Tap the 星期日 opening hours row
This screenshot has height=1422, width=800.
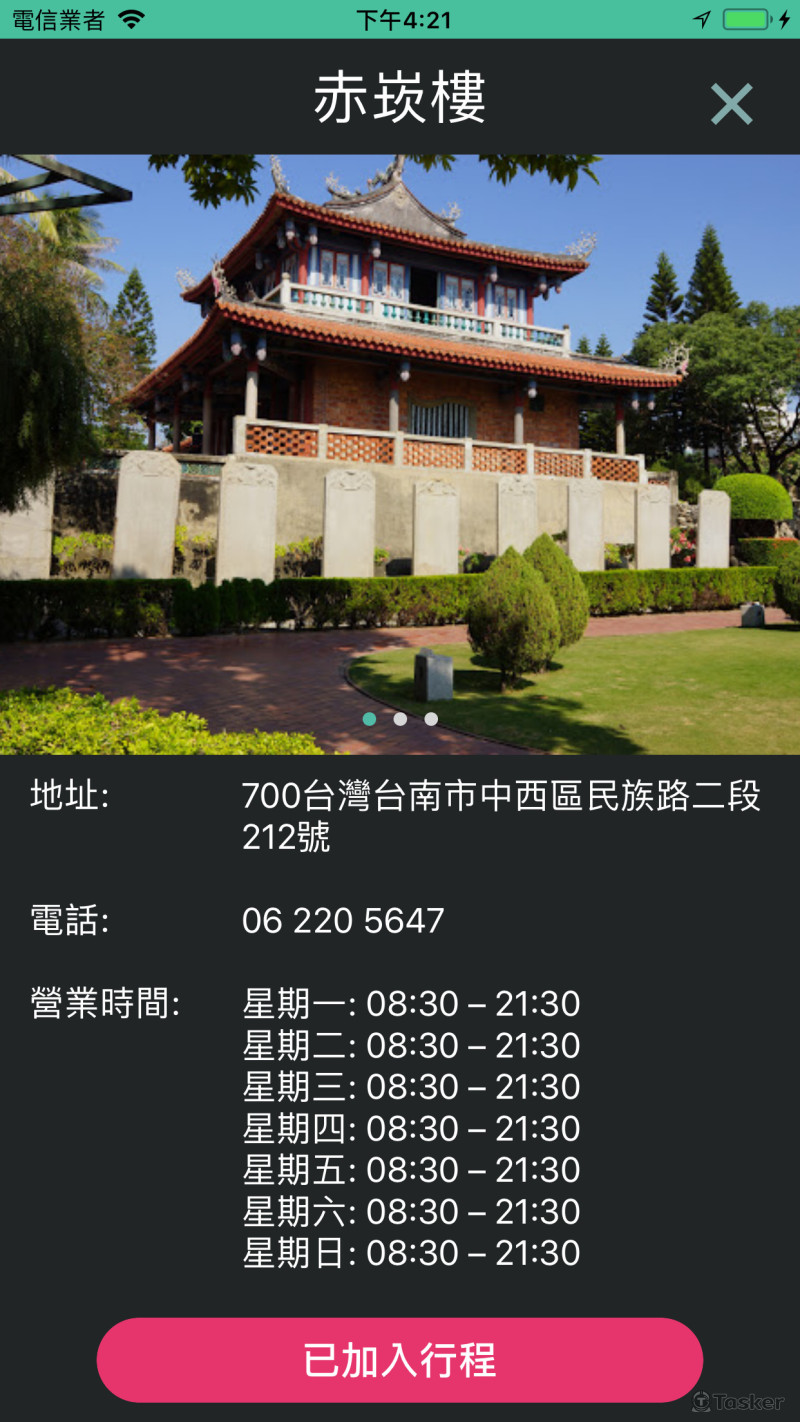pos(410,1253)
